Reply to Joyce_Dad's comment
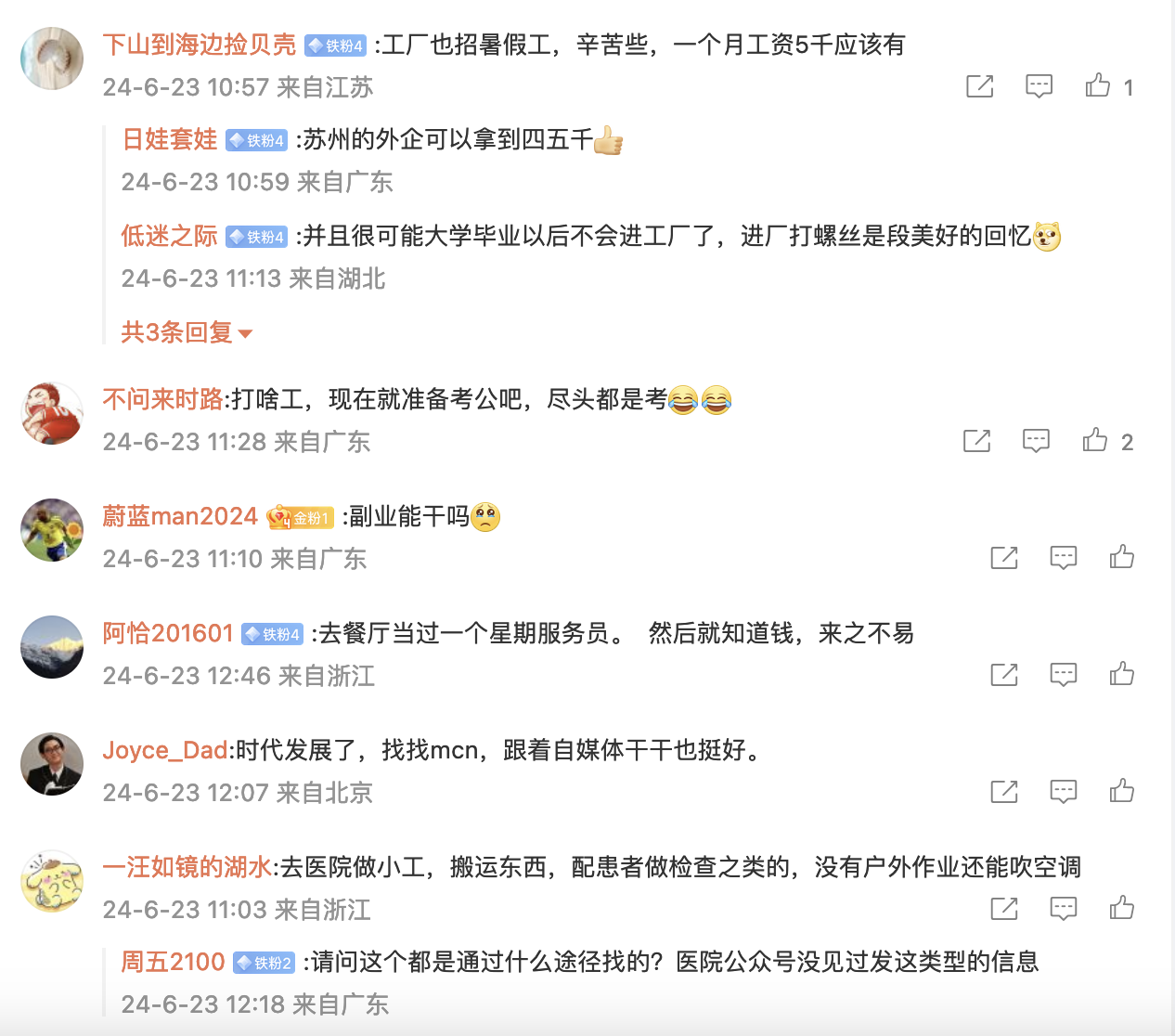 (1063, 791)
